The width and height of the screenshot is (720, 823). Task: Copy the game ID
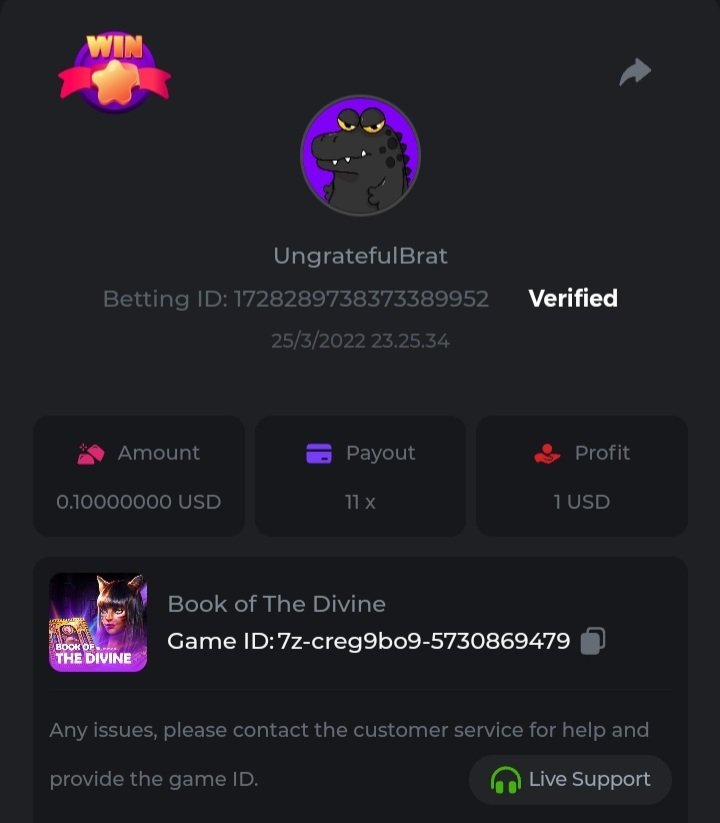click(x=593, y=641)
